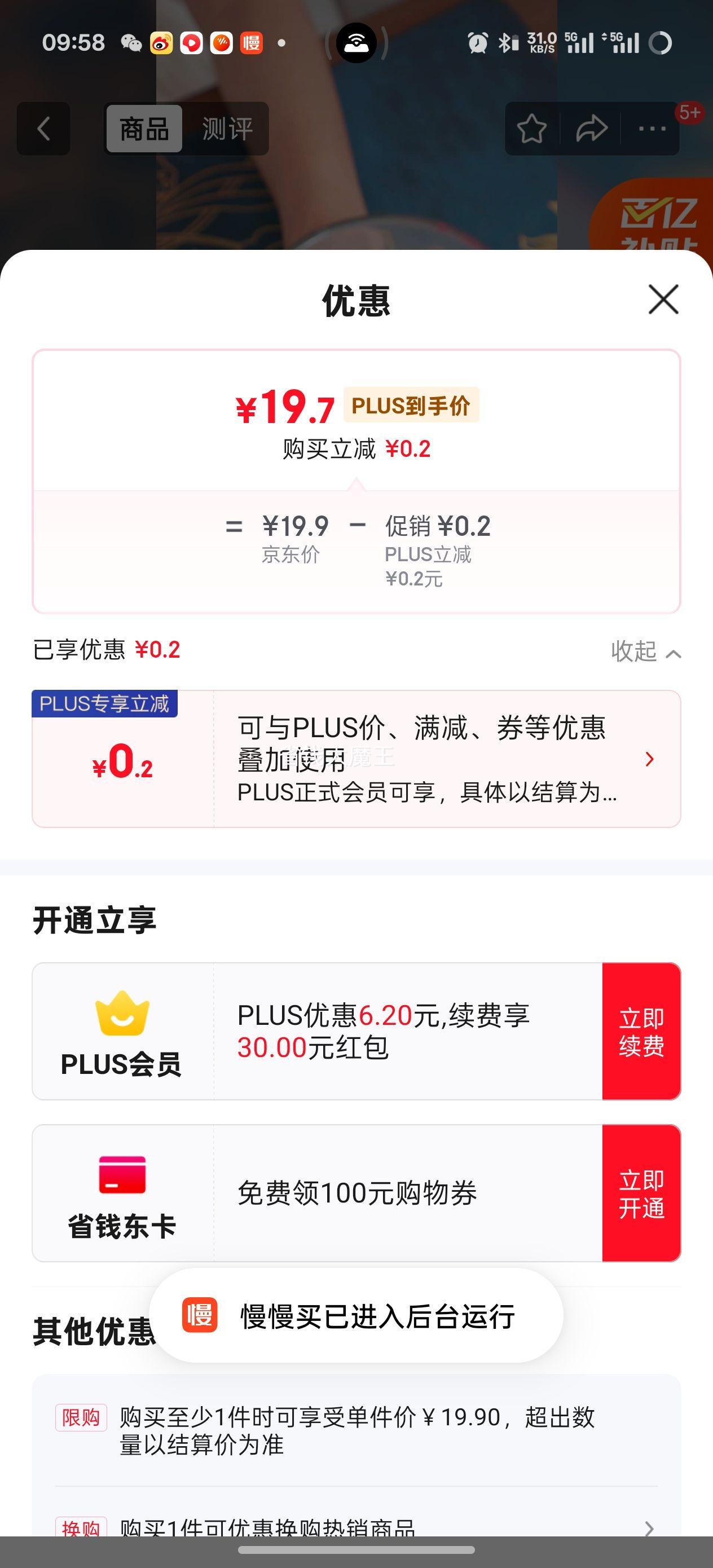713x1568 pixels.
Task: Expand the PLUS专享立减 detail chevron
Action: click(x=649, y=759)
